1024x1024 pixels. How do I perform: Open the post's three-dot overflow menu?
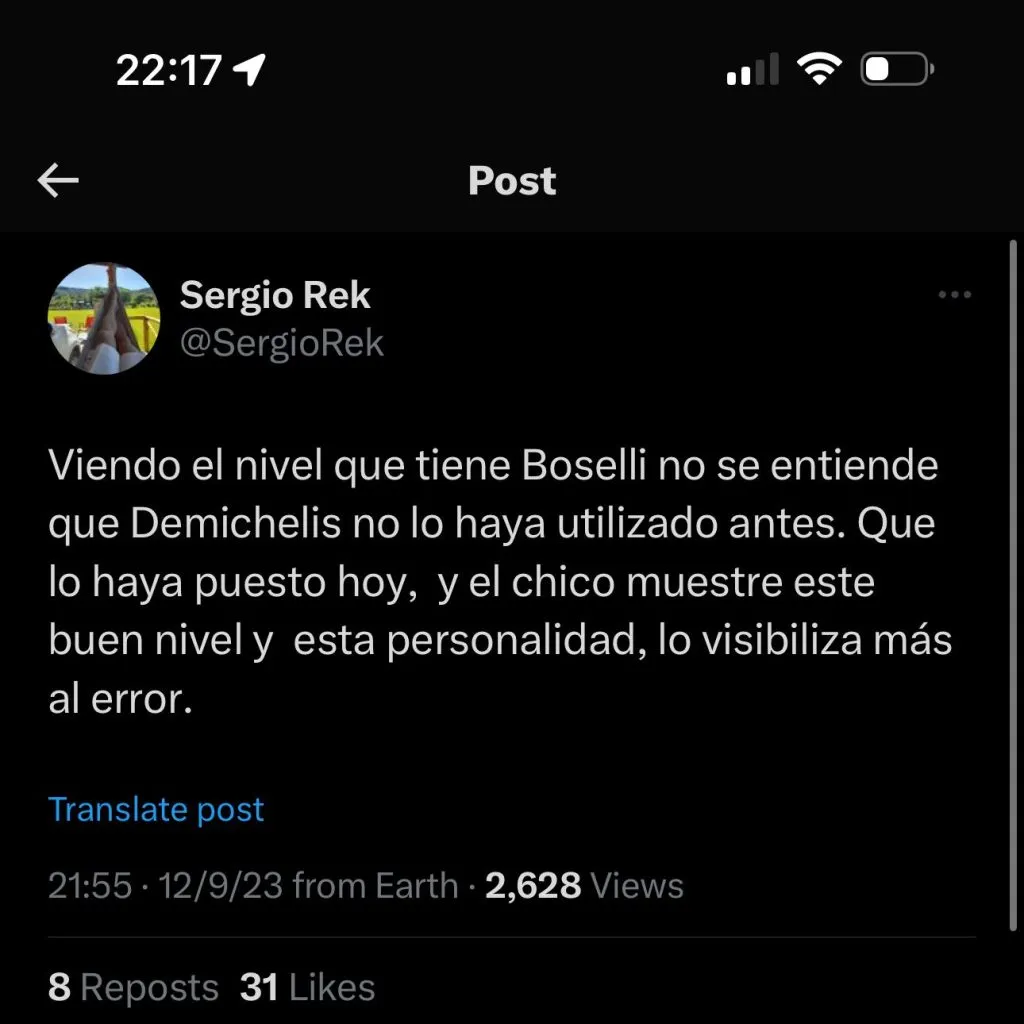point(954,295)
